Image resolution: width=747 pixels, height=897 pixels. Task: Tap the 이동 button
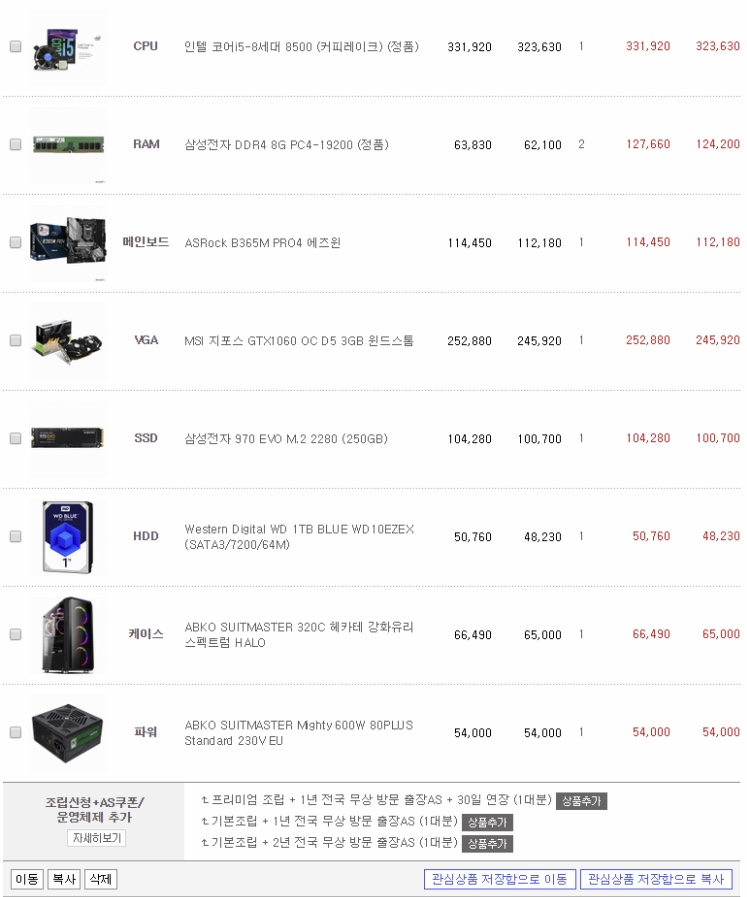point(27,879)
